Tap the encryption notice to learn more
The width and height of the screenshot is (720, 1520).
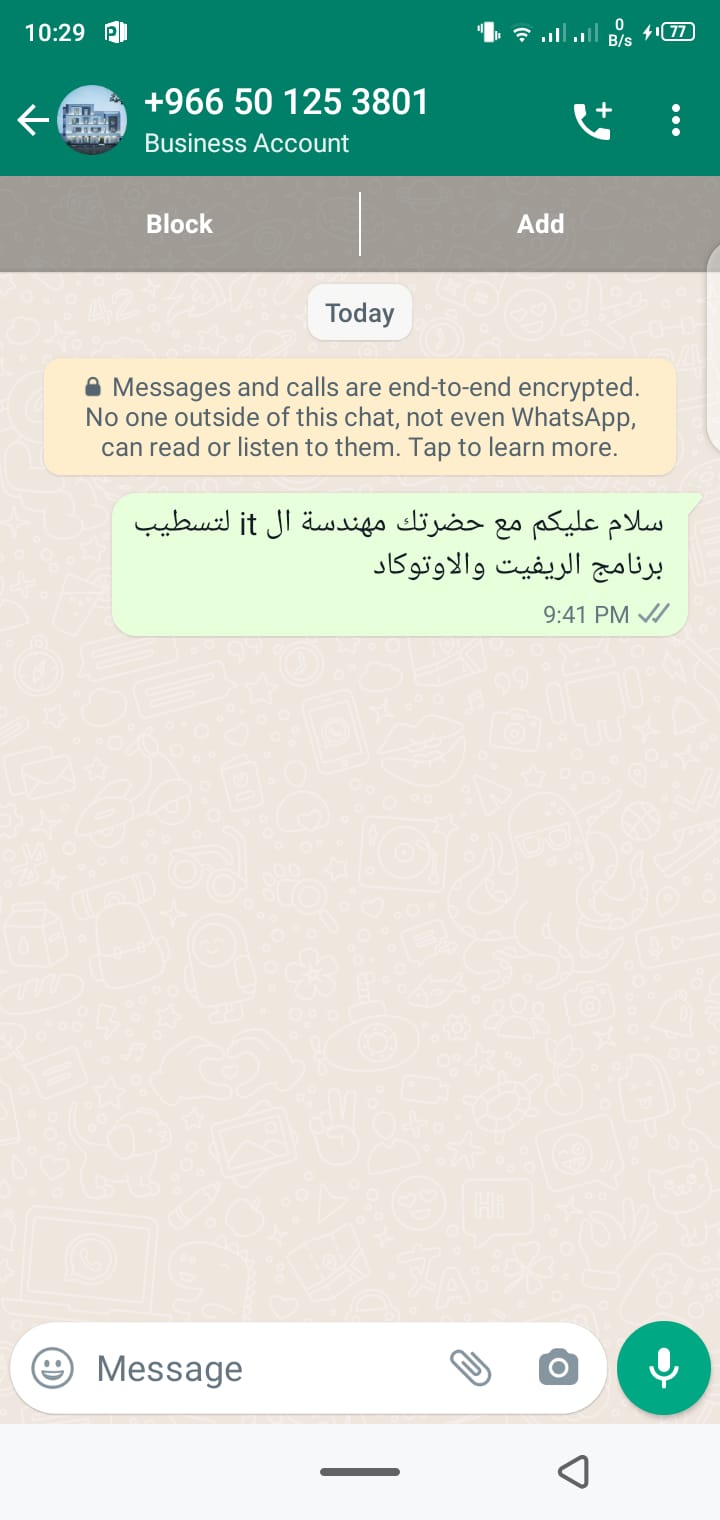pos(360,417)
